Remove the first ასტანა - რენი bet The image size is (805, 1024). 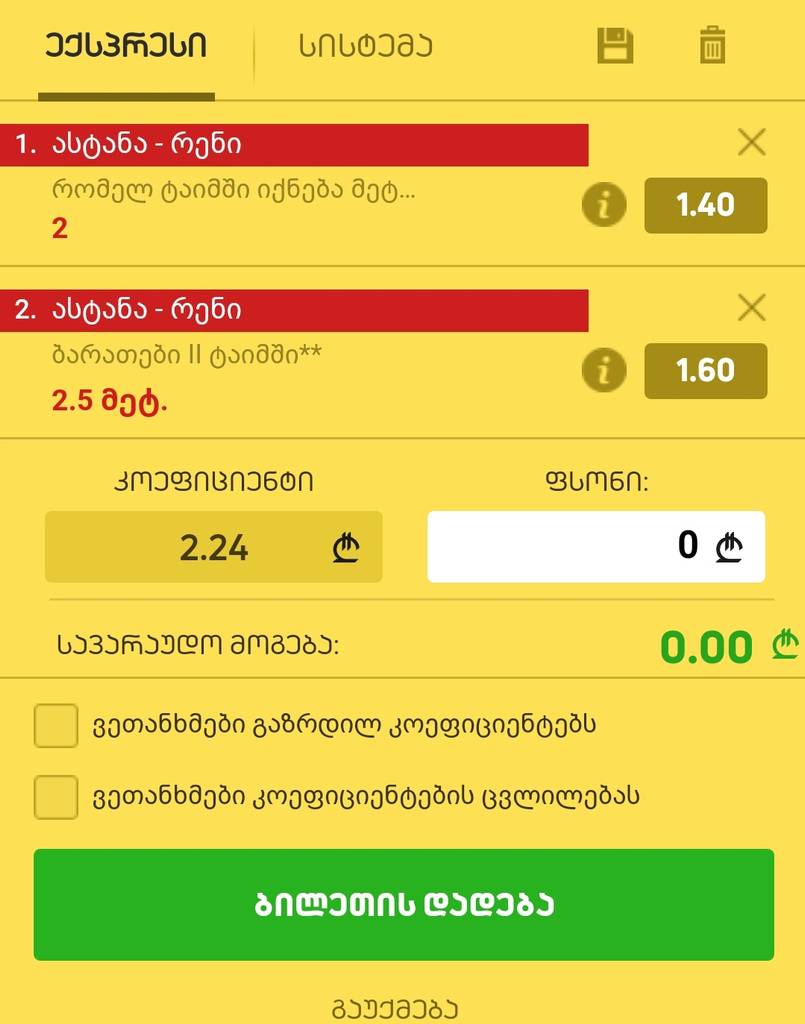click(x=751, y=143)
